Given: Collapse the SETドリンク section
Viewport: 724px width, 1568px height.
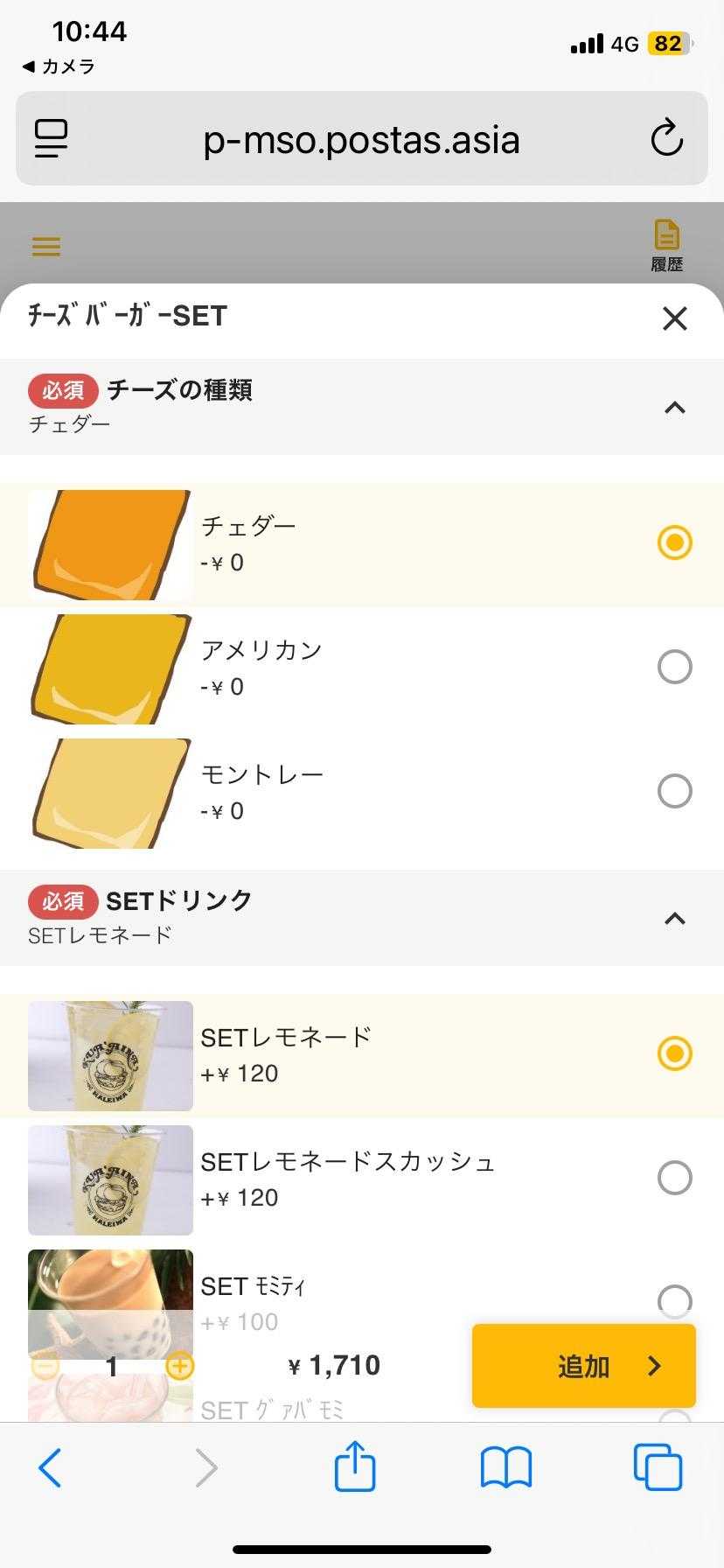Looking at the screenshot, I should (674, 918).
